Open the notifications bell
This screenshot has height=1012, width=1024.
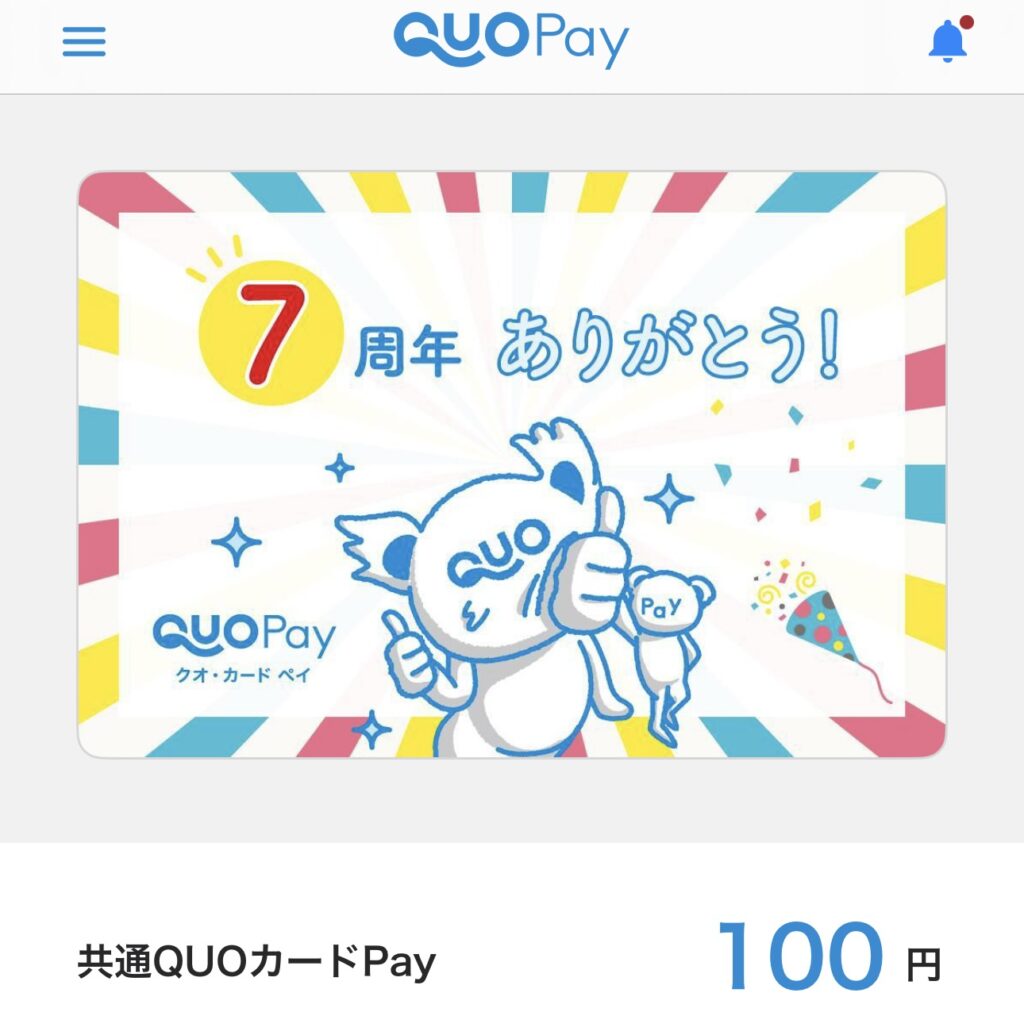point(947,42)
